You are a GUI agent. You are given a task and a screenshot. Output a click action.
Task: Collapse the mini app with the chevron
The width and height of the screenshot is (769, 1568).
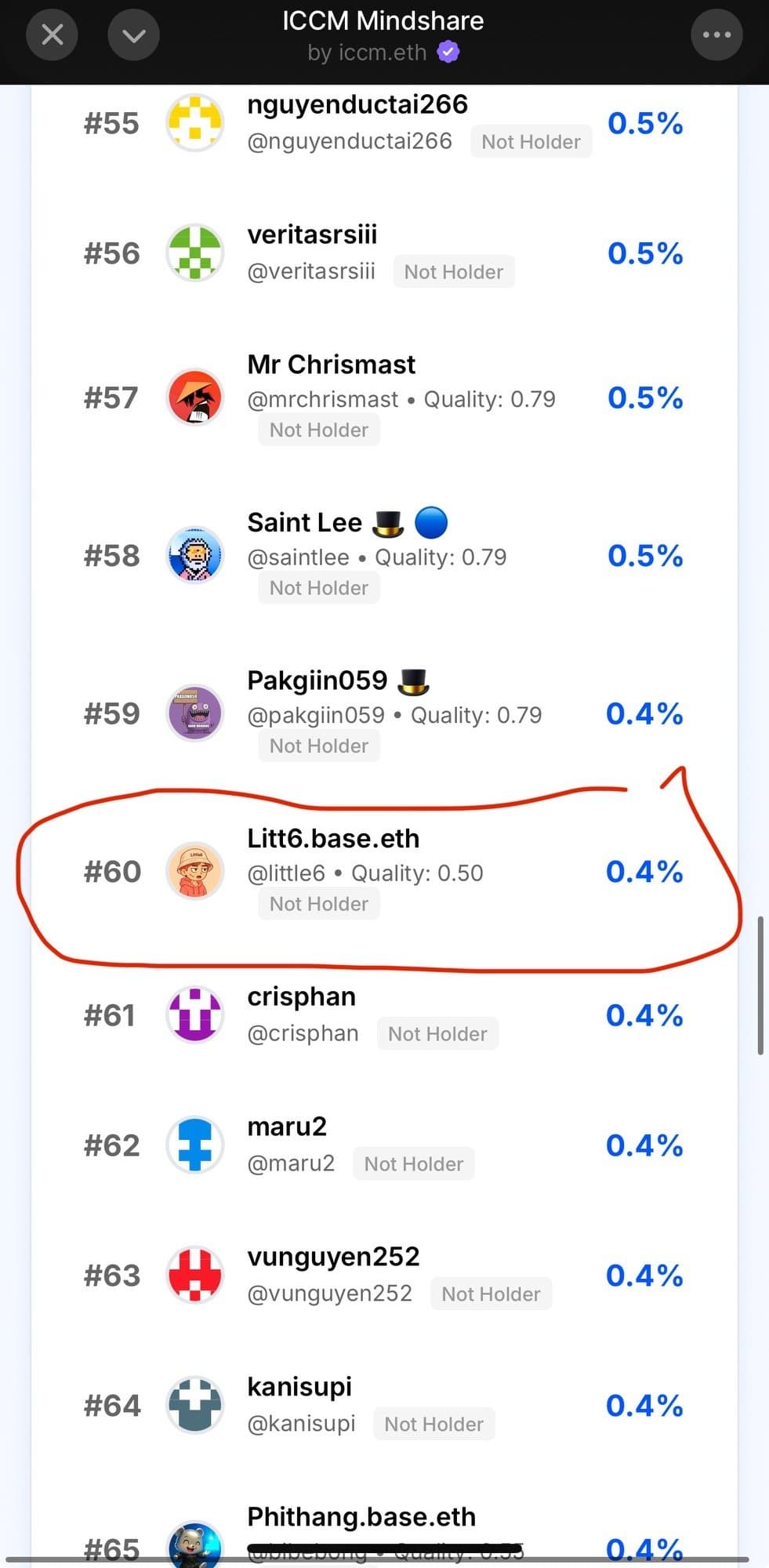coord(133,34)
